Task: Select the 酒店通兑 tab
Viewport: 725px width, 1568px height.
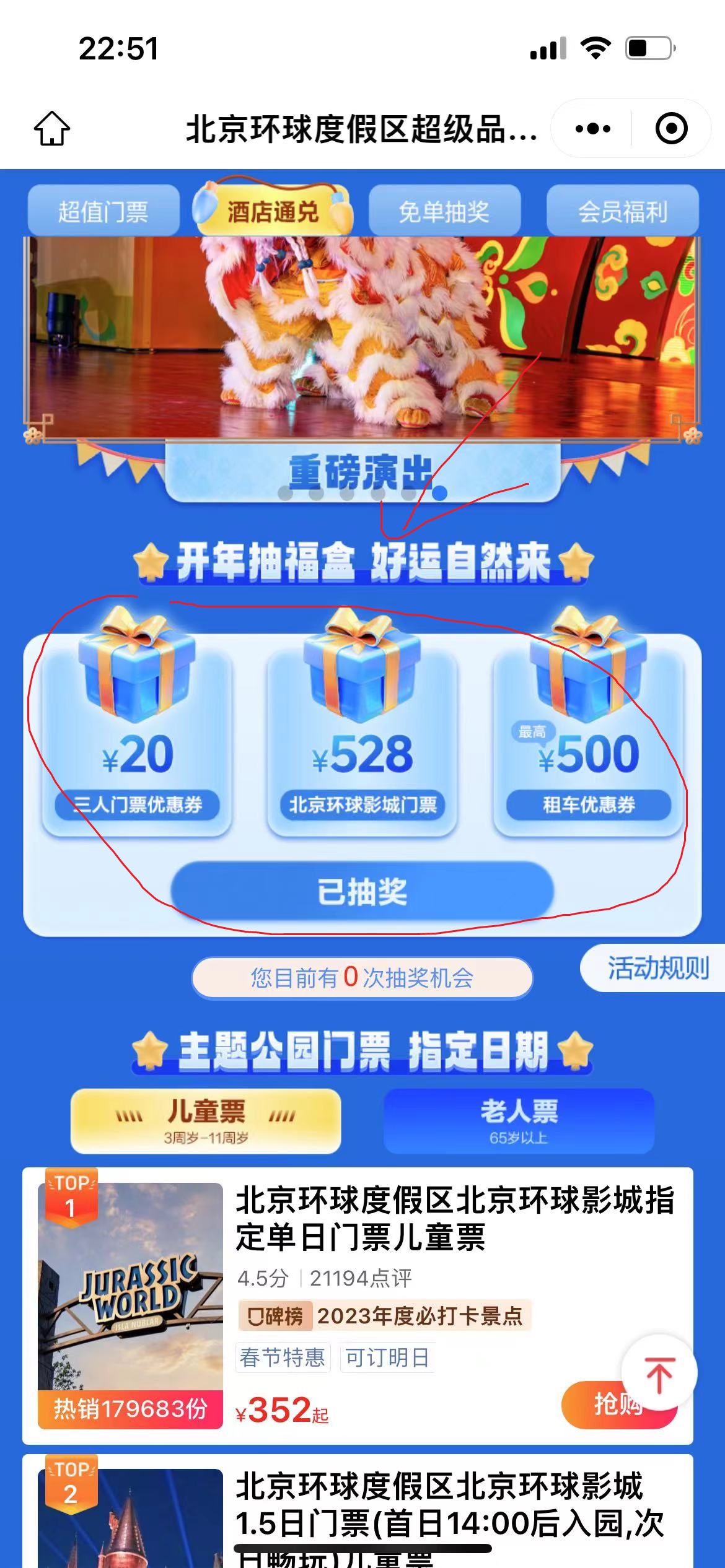Action: point(273,212)
